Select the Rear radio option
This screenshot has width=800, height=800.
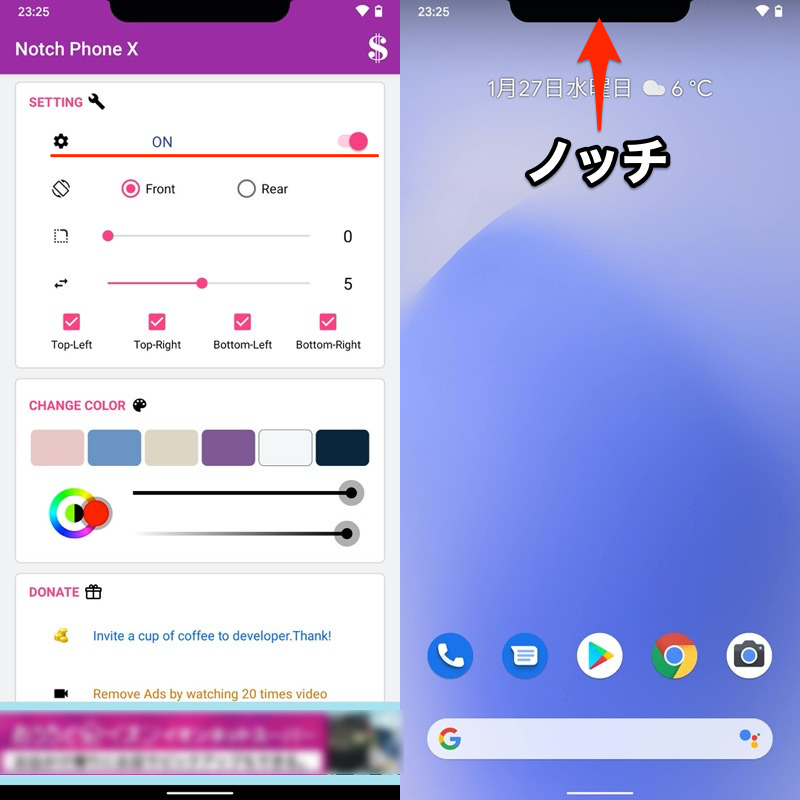247,189
